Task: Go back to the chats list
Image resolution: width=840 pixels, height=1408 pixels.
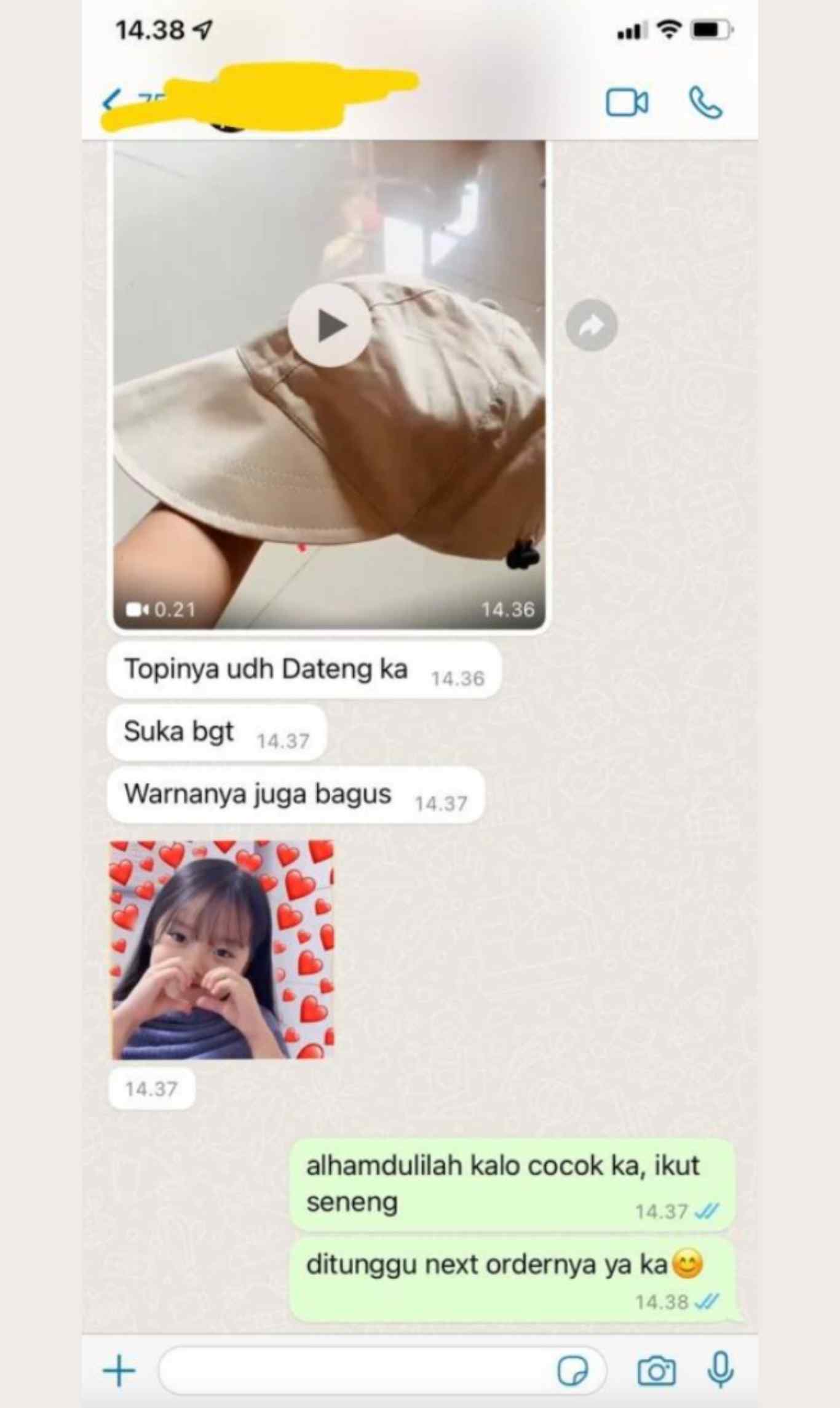Action: click(x=111, y=101)
